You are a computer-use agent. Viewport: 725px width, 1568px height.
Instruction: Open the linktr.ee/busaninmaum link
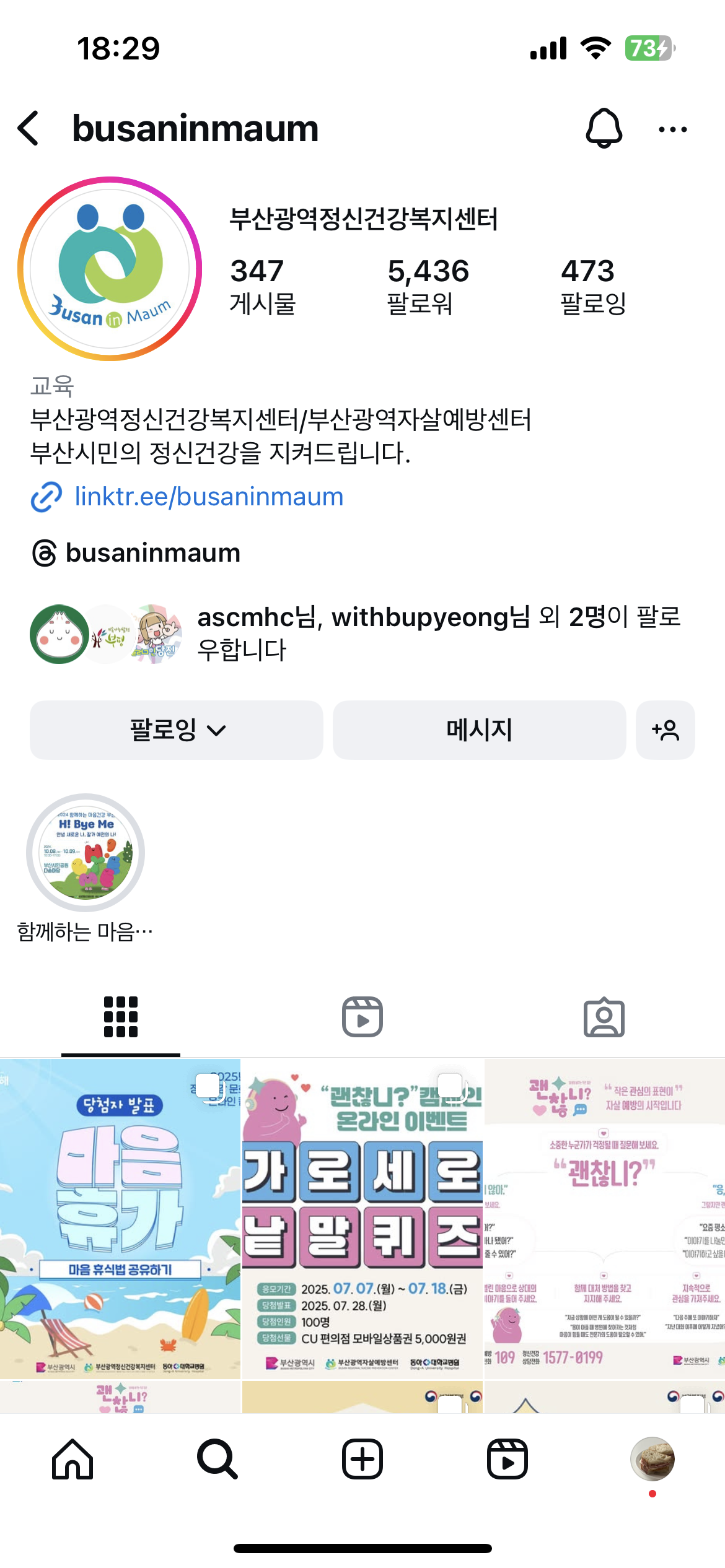[x=208, y=497]
